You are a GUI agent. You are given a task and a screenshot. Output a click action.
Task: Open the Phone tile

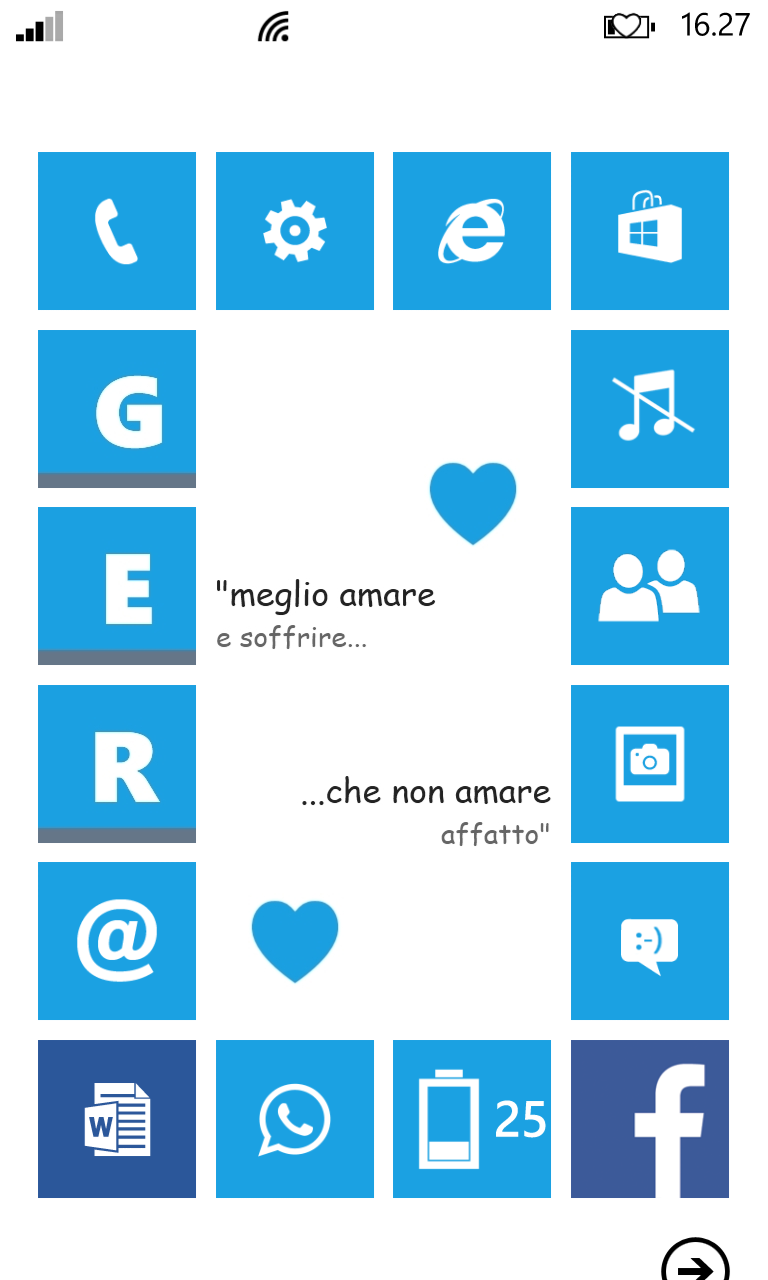(x=116, y=230)
